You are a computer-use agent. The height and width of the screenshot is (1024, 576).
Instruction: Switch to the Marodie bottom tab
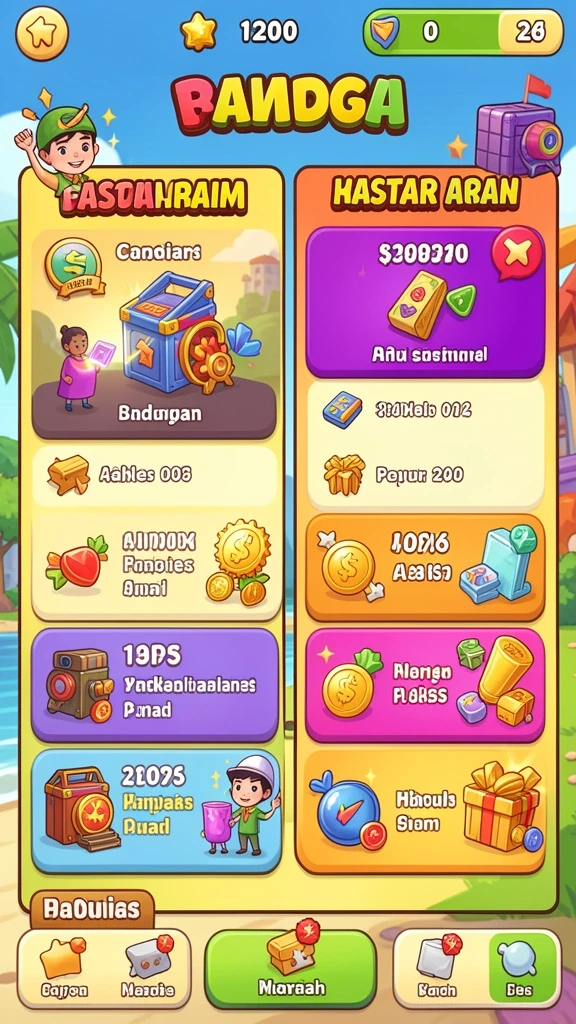[x=148, y=968]
